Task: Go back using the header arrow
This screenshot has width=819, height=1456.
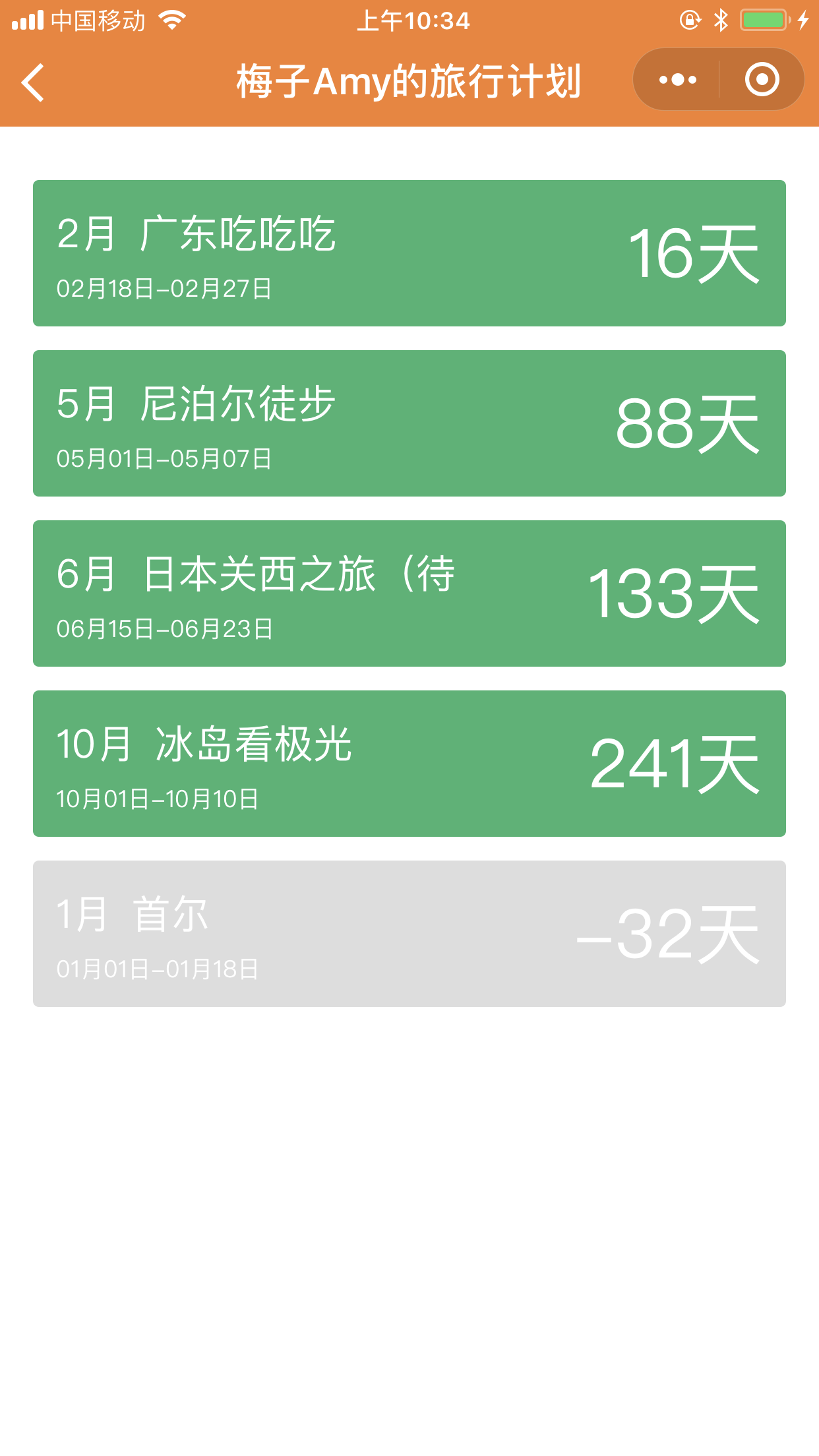Action: click(33, 82)
